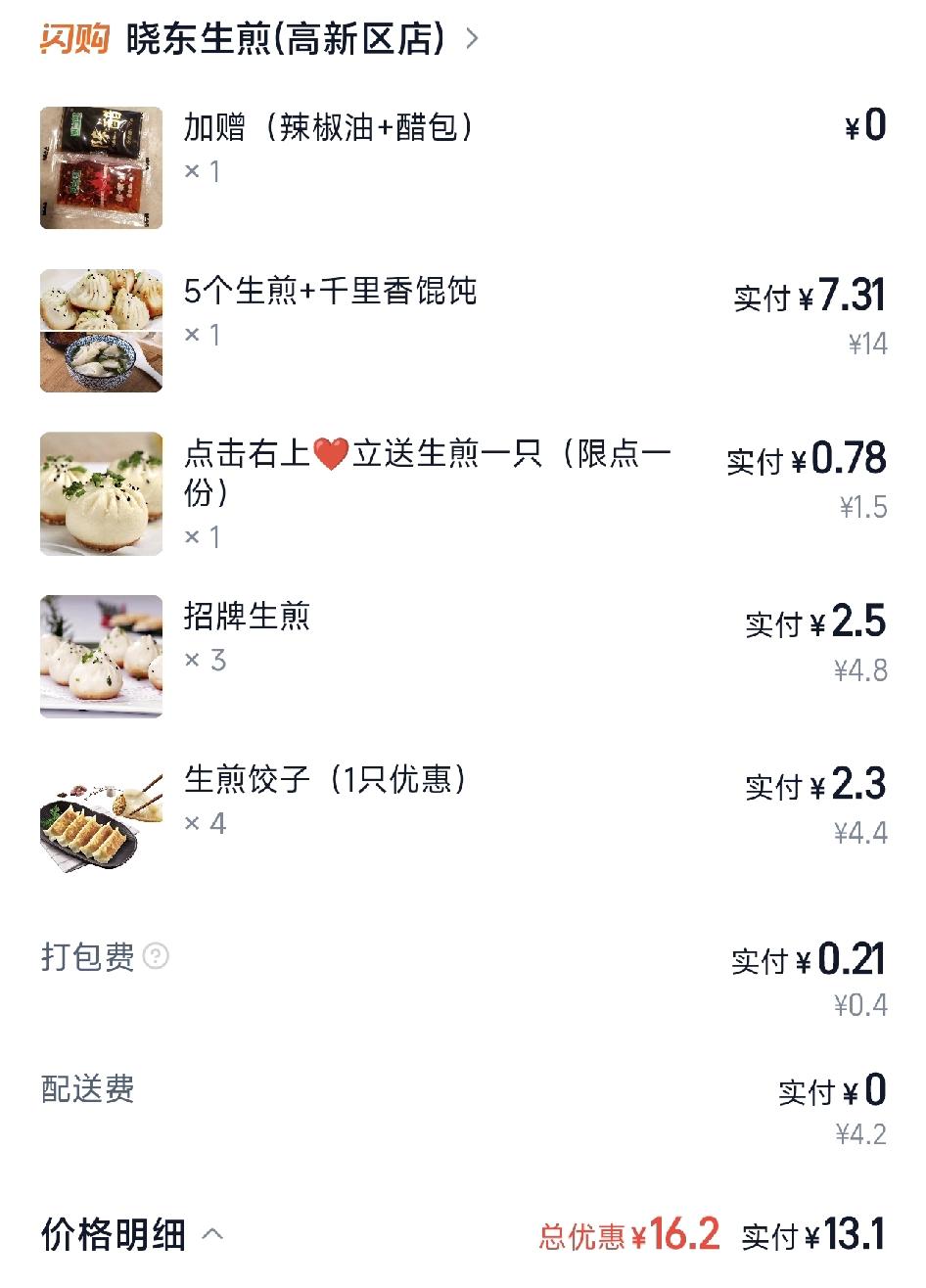View the 点击右上立送生煎一只 item
Screen dimensions: 926x1288
[x=427, y=456]
